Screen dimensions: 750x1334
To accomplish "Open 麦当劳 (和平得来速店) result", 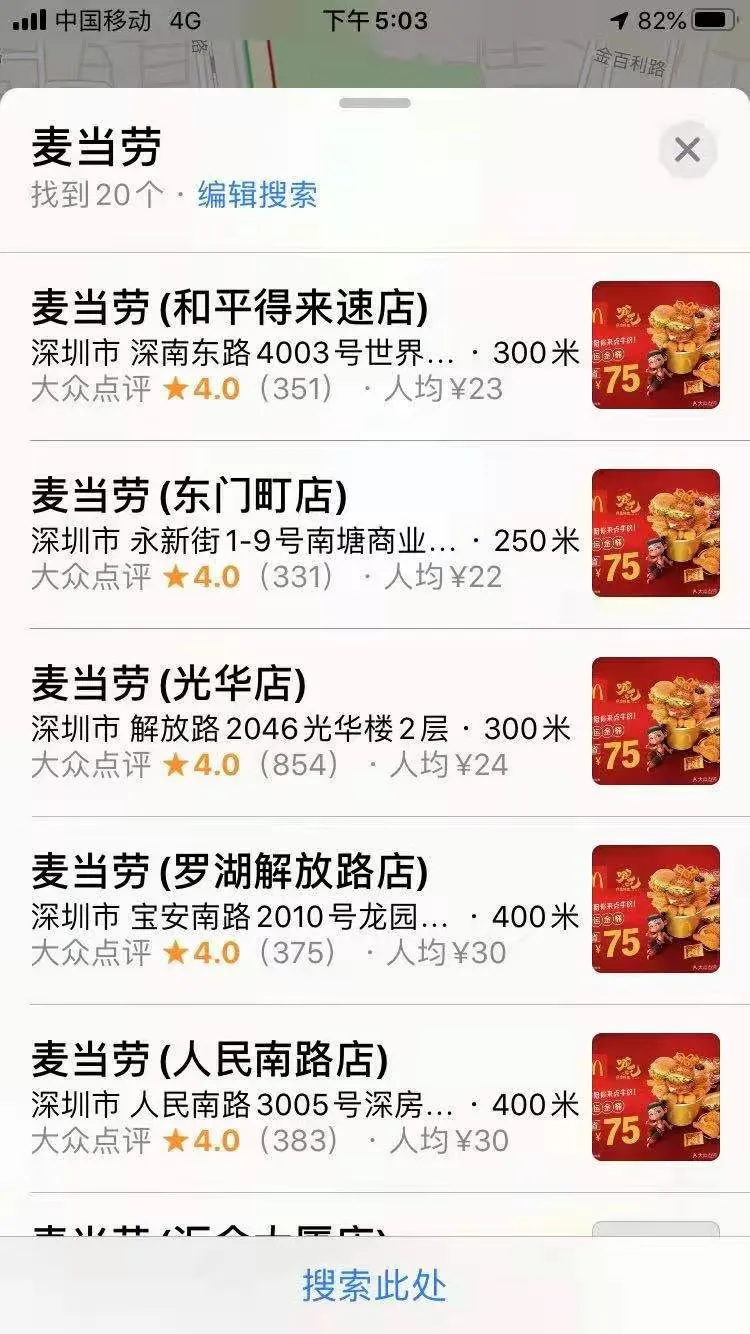I will point(375,346).
